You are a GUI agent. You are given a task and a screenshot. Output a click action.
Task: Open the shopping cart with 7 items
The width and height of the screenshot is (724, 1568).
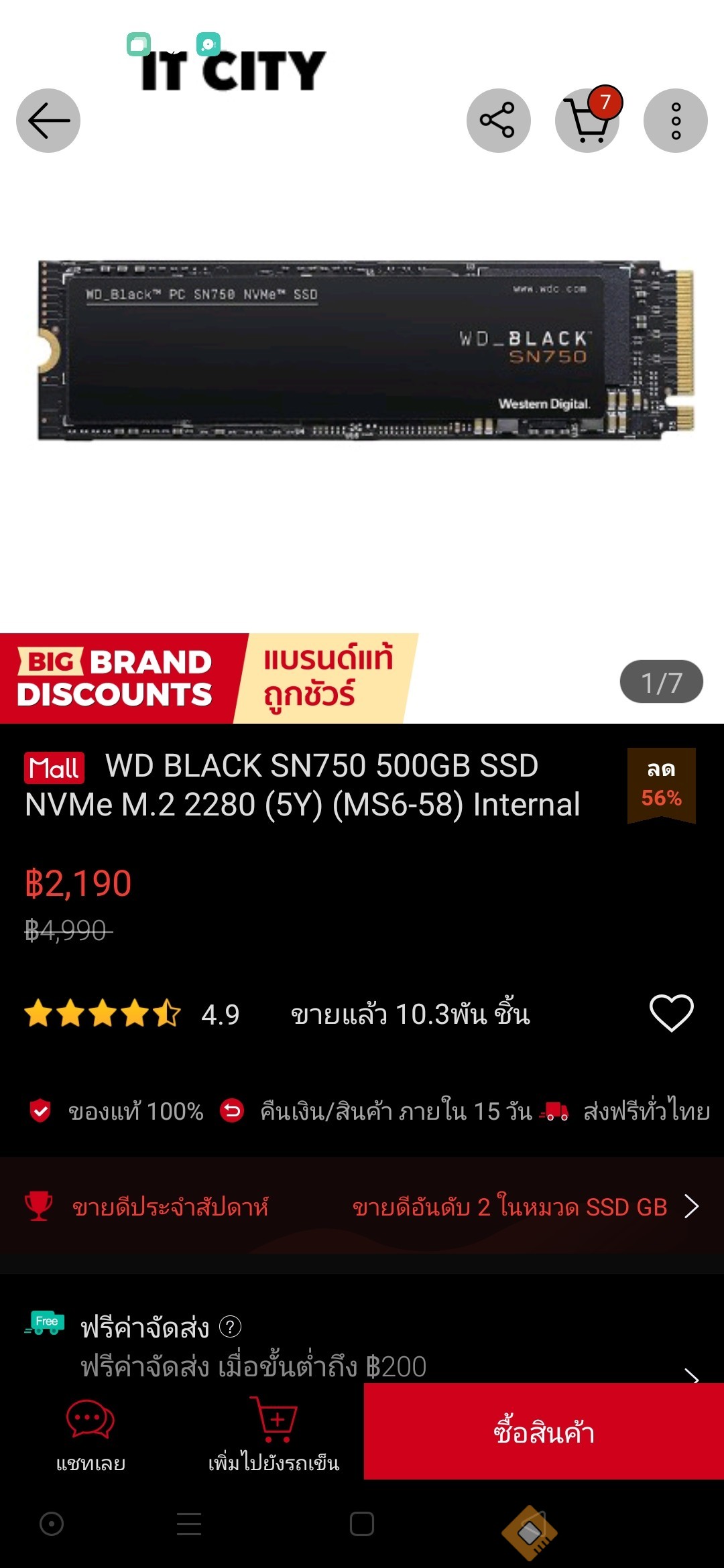[587, 121]
